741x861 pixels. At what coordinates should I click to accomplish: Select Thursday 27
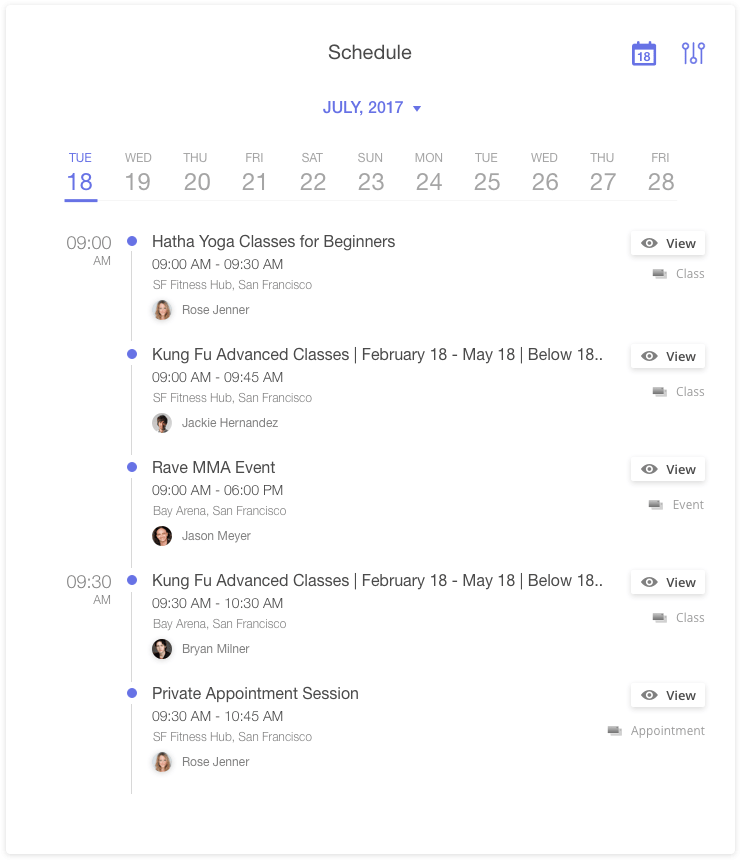coord(603,173)
